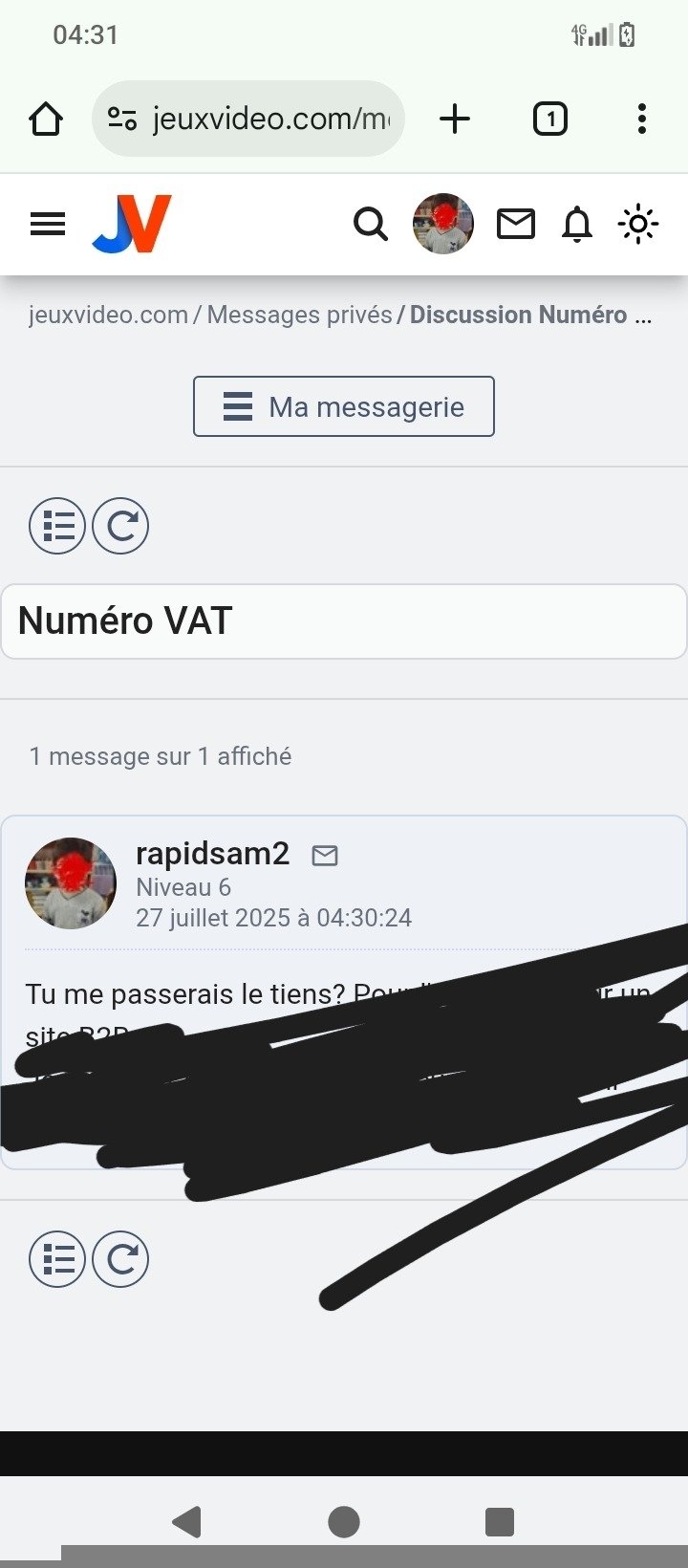Tap the jeuxvideo.com address bar

(x=248, y=119)
